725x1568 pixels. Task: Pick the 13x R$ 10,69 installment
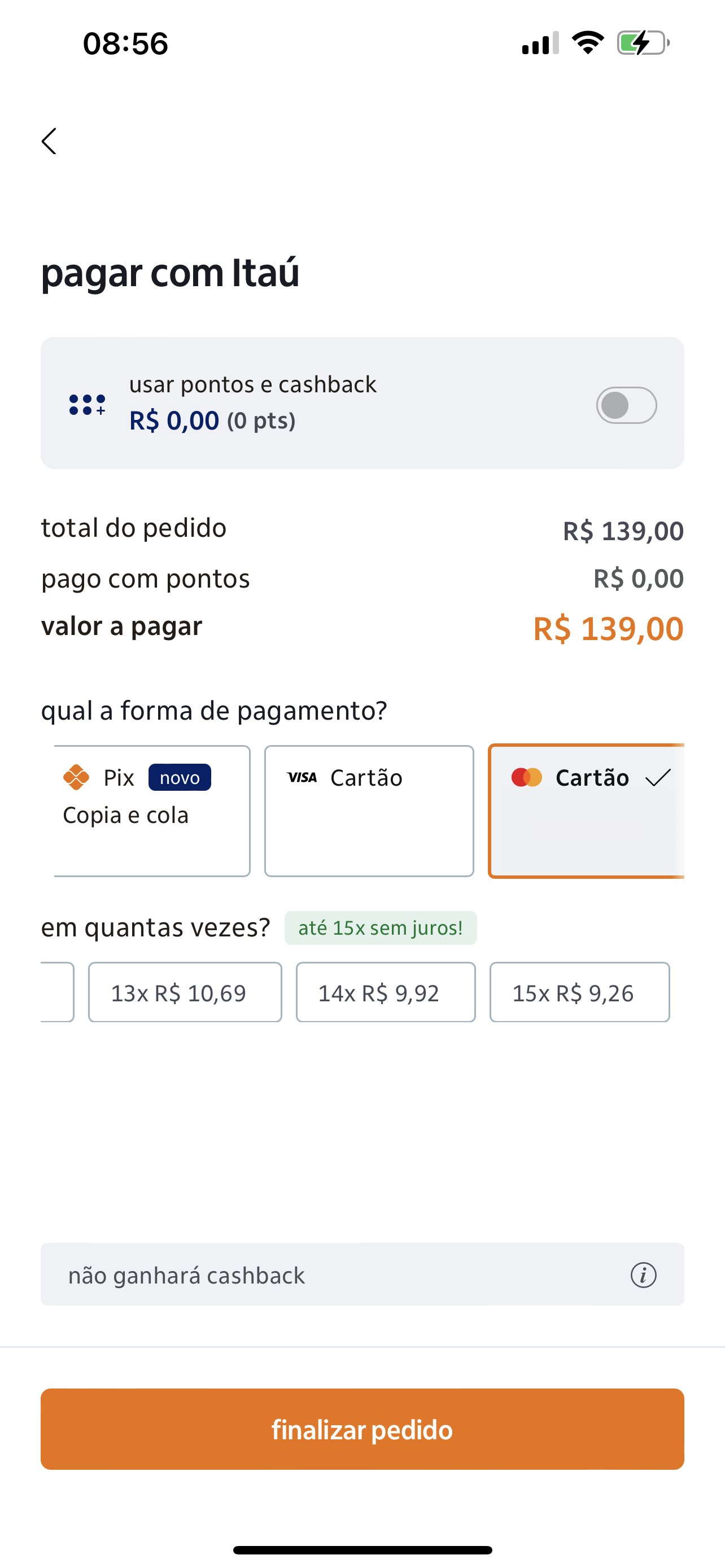[x=185, y=992]
